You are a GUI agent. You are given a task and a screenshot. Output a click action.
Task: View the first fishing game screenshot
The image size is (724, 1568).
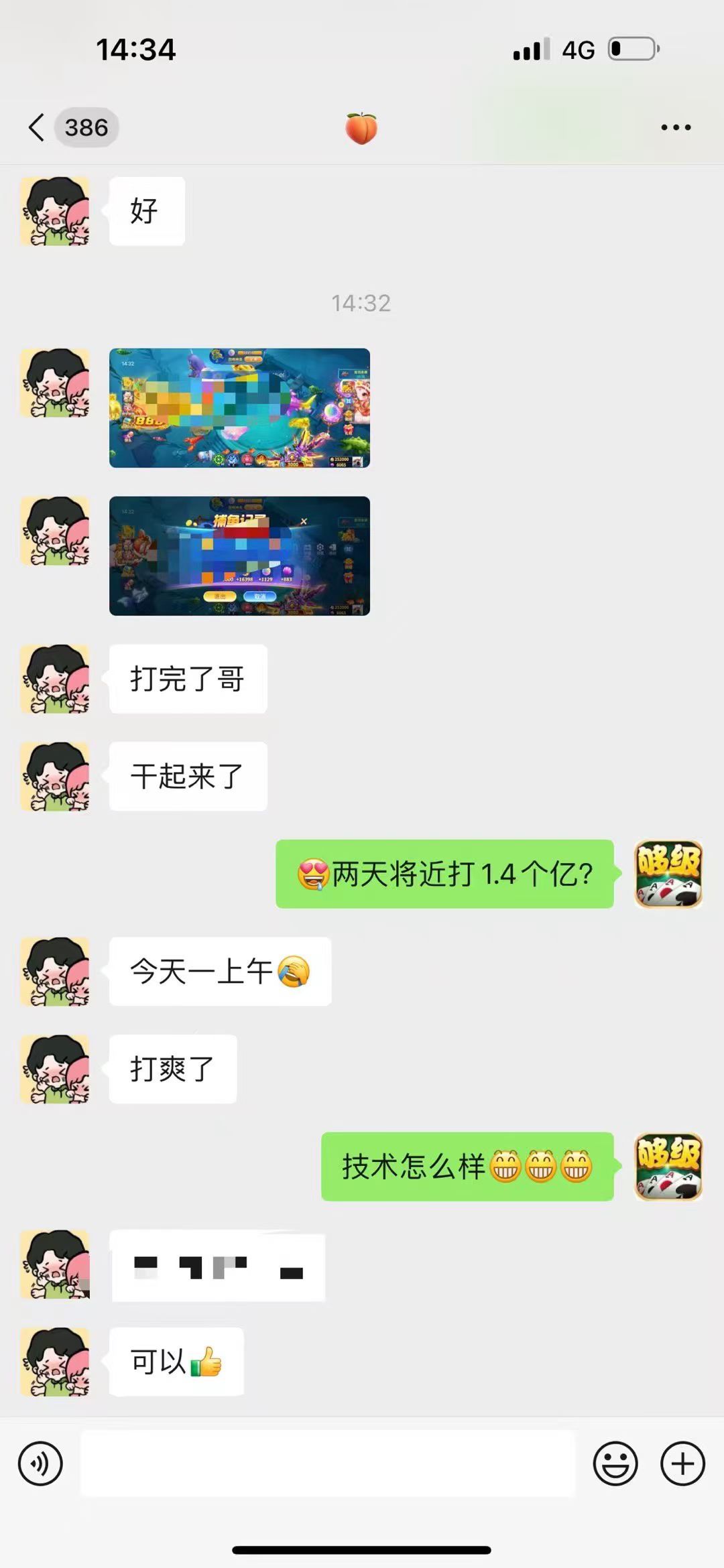239,407
